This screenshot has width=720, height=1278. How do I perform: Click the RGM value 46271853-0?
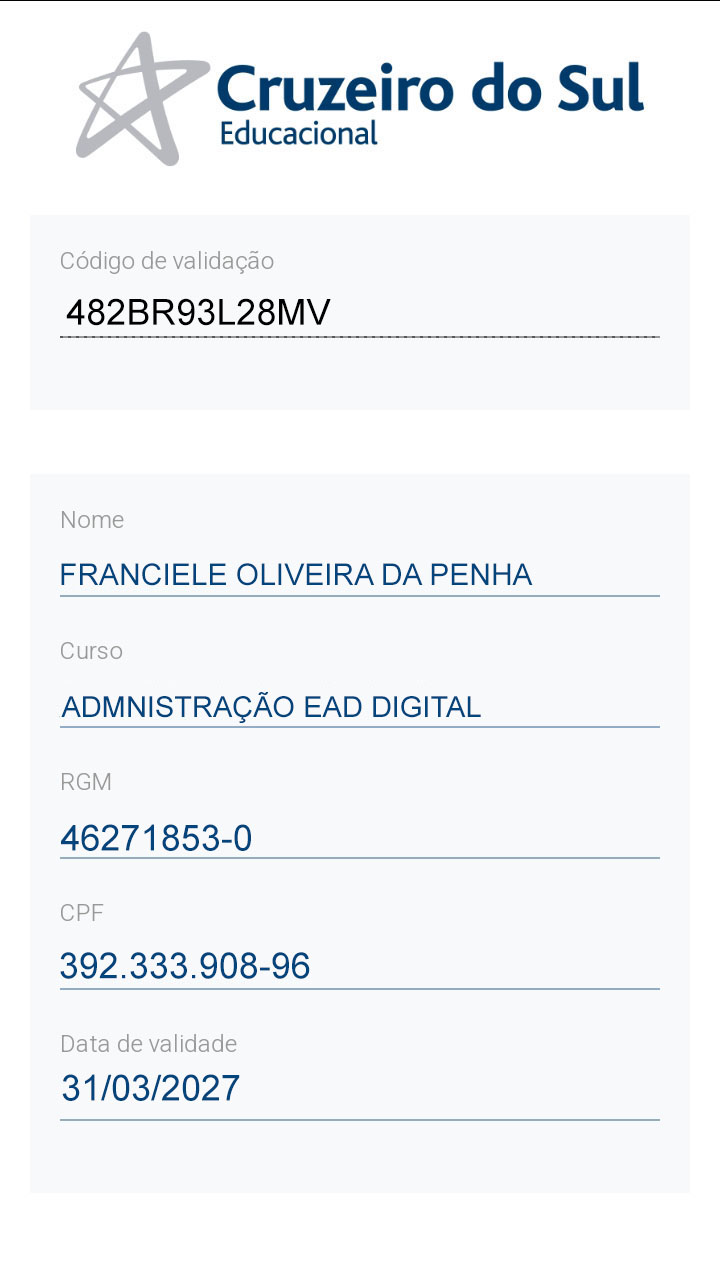tap(160, 836)
